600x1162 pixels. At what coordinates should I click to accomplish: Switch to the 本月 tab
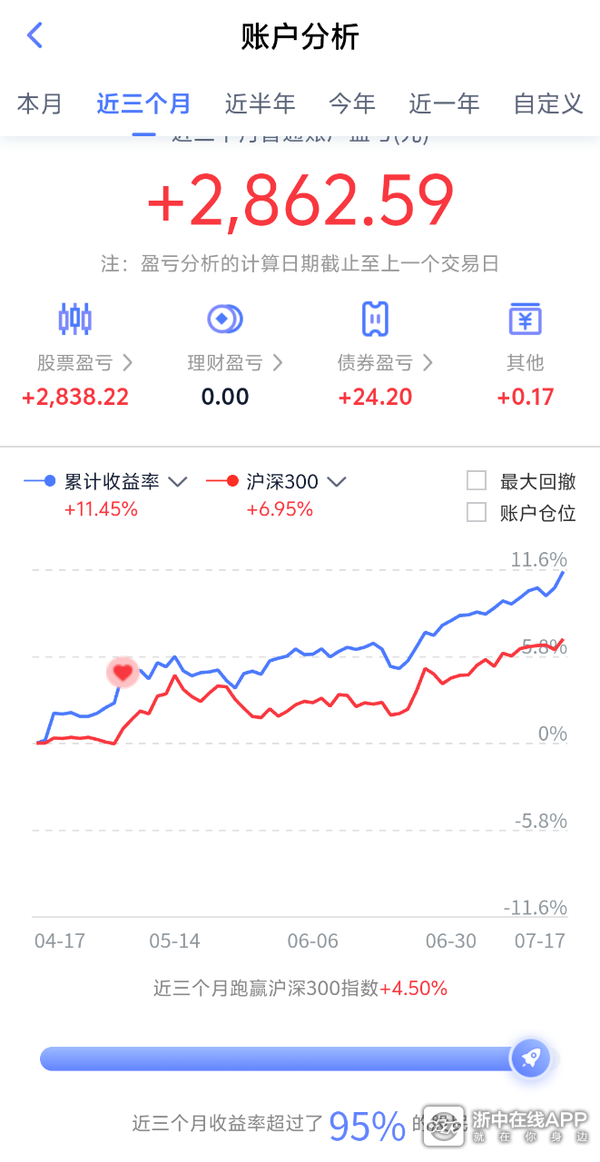39,103
